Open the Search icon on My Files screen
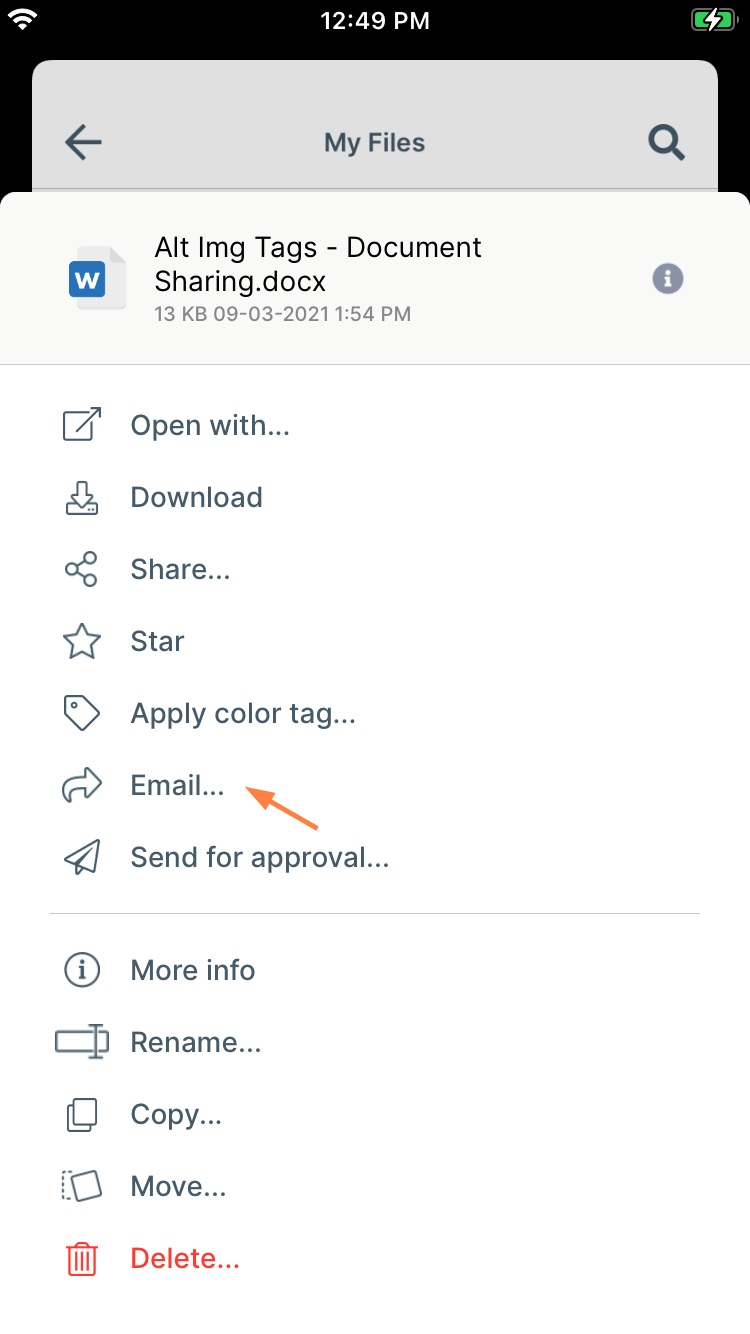The height and width of the screenshot is (1334, 750). pos(666,142)
